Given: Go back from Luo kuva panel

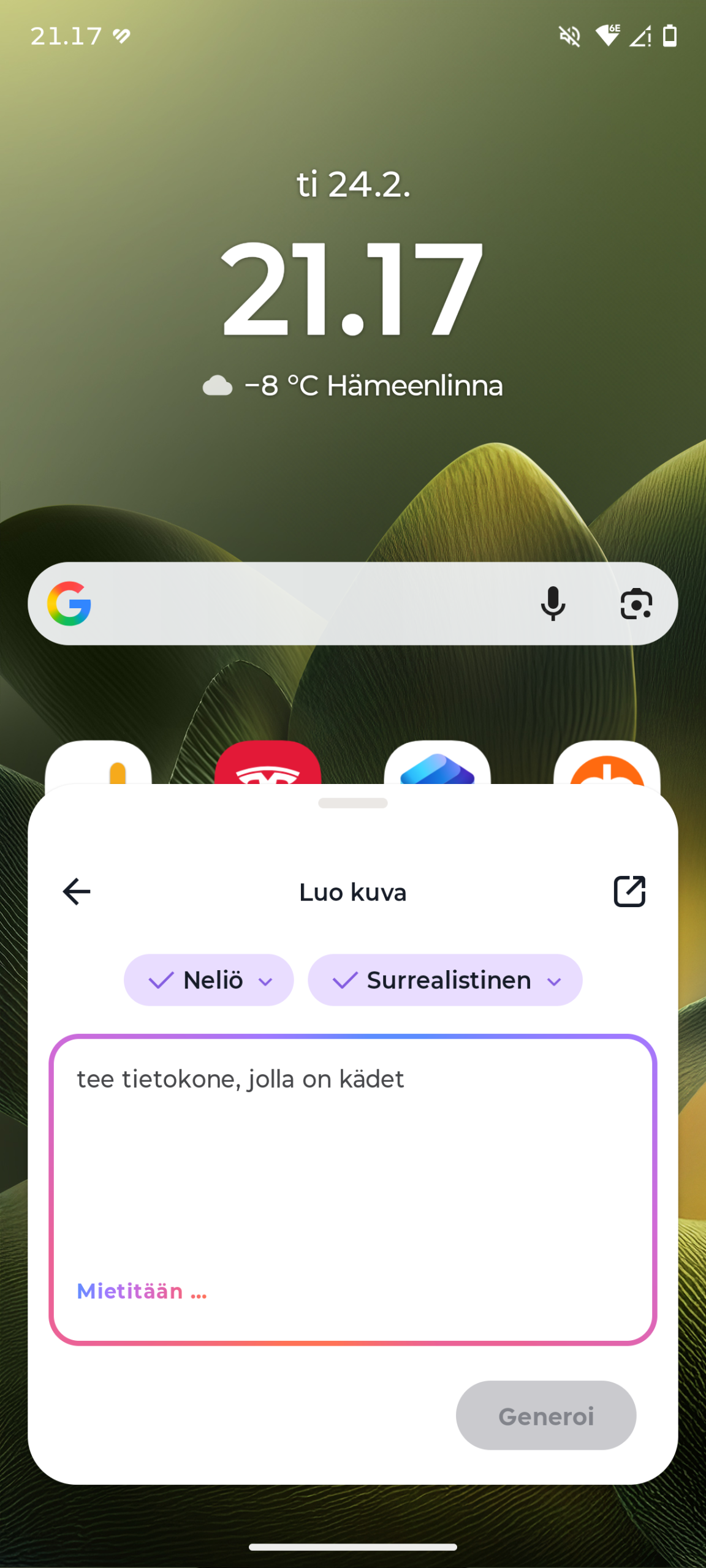Looking at the screenshot, I should pyautogui.click(x=77, y=891).
